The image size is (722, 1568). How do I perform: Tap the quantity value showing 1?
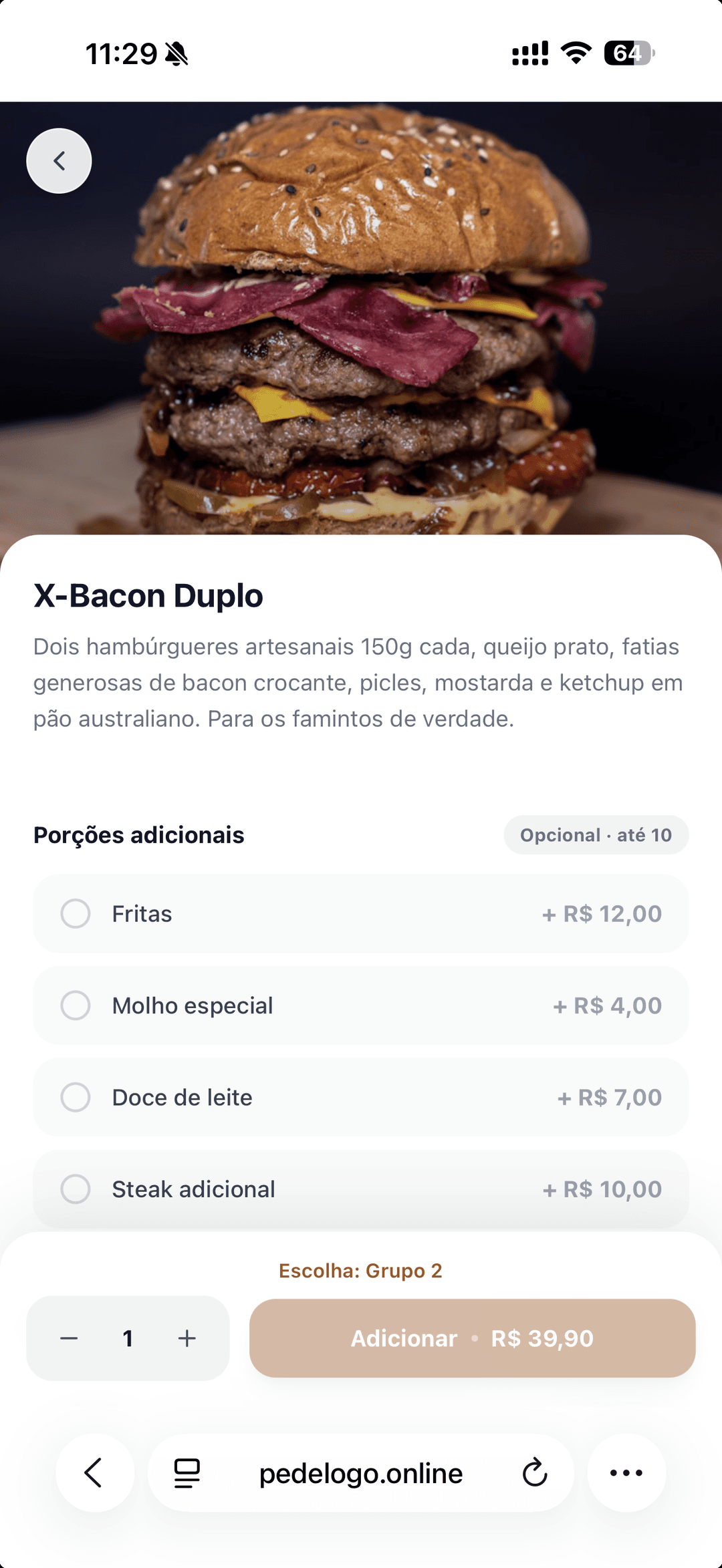click(x=128, y=1338)
